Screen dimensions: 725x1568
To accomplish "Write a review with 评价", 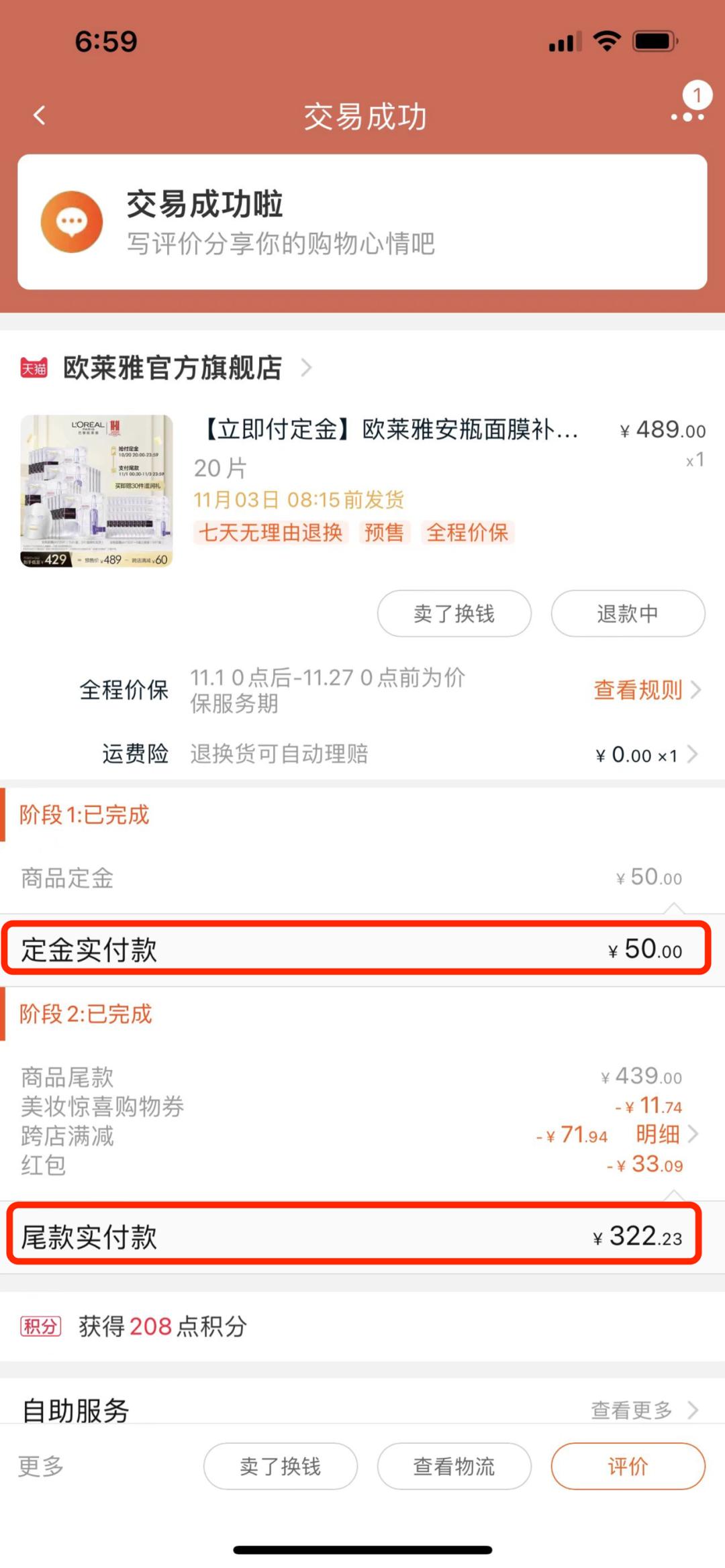I will tap(627, 1466).
